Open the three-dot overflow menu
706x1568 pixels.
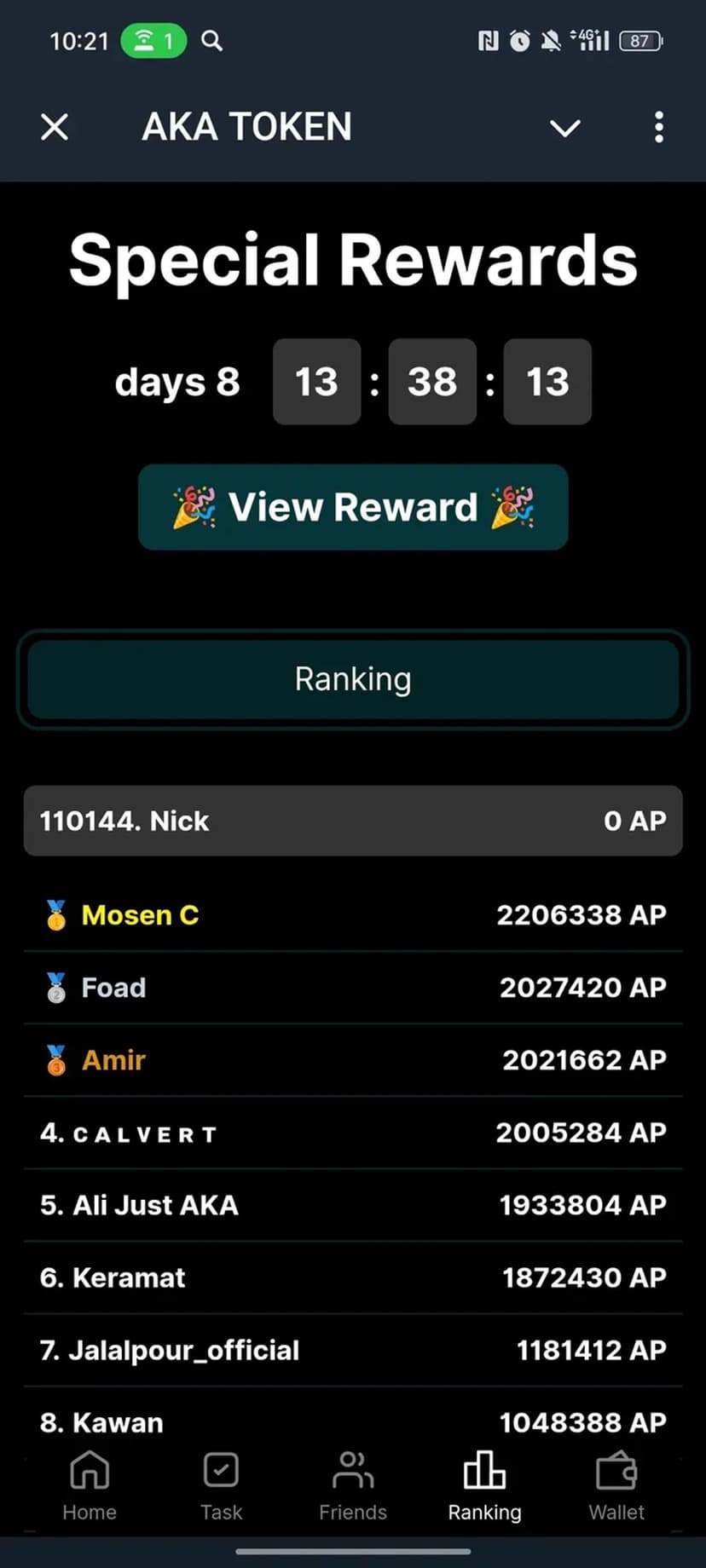[x=658, y=128]
